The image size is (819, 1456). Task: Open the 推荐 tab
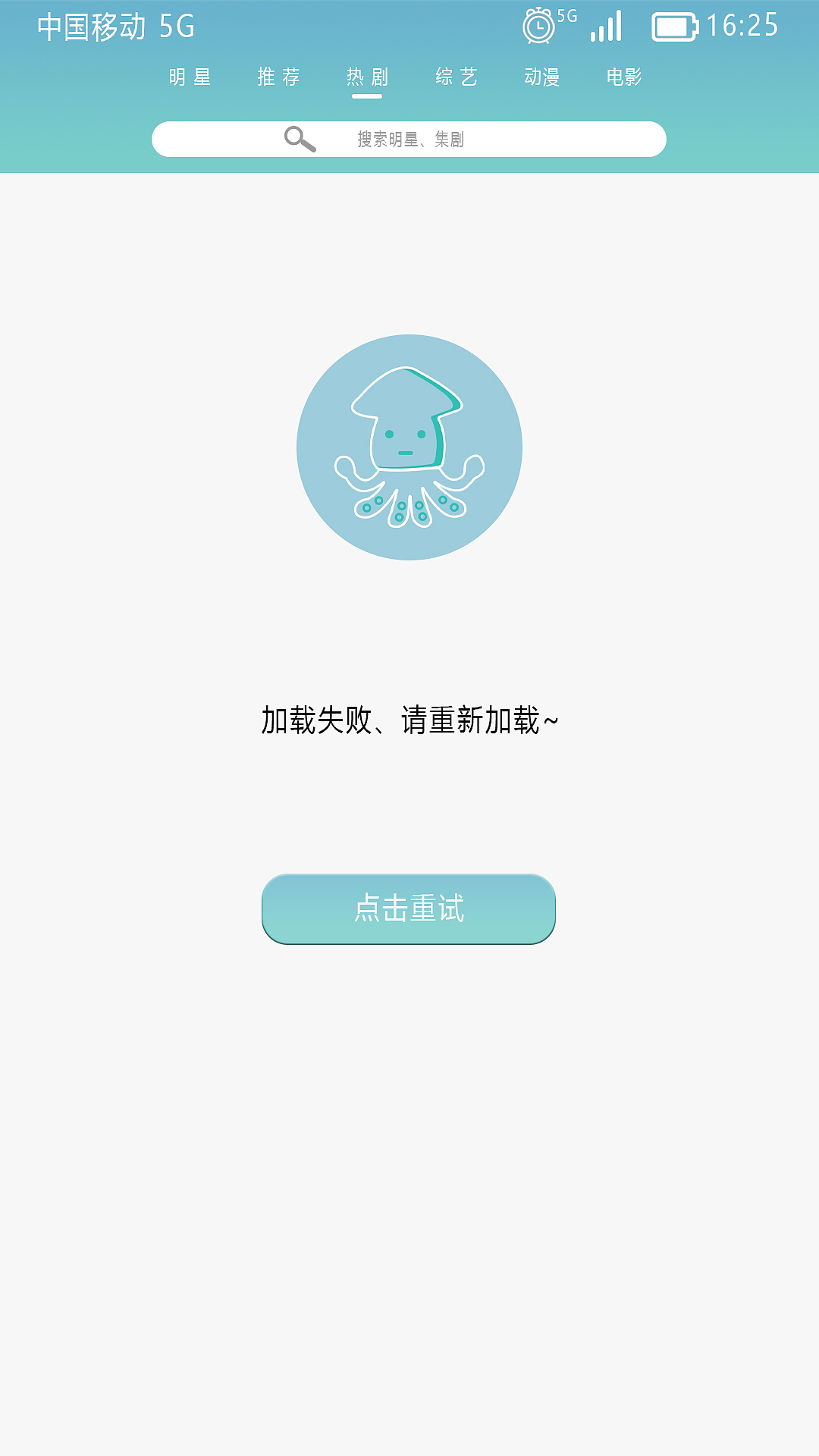point(279,77)
